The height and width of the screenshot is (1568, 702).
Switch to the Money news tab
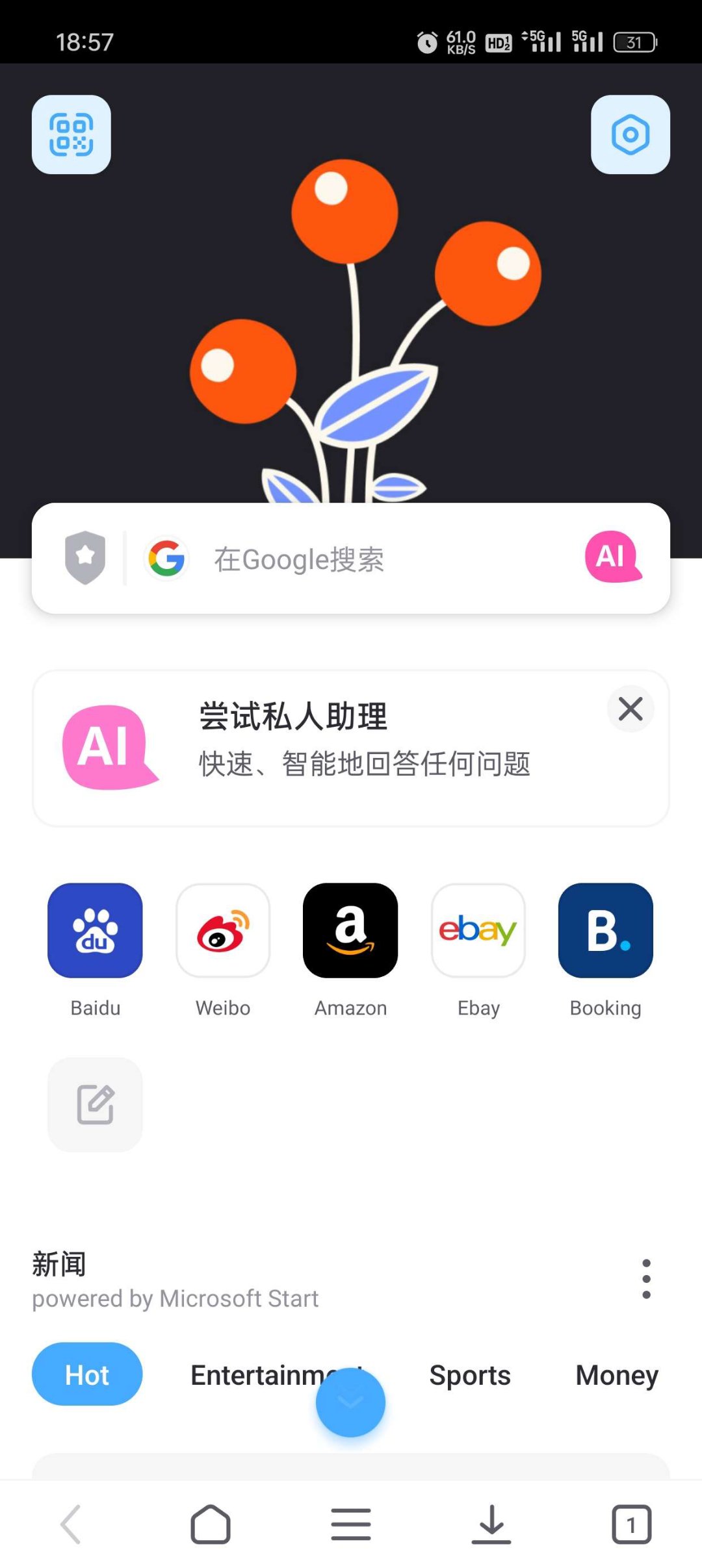[616, 1375]
